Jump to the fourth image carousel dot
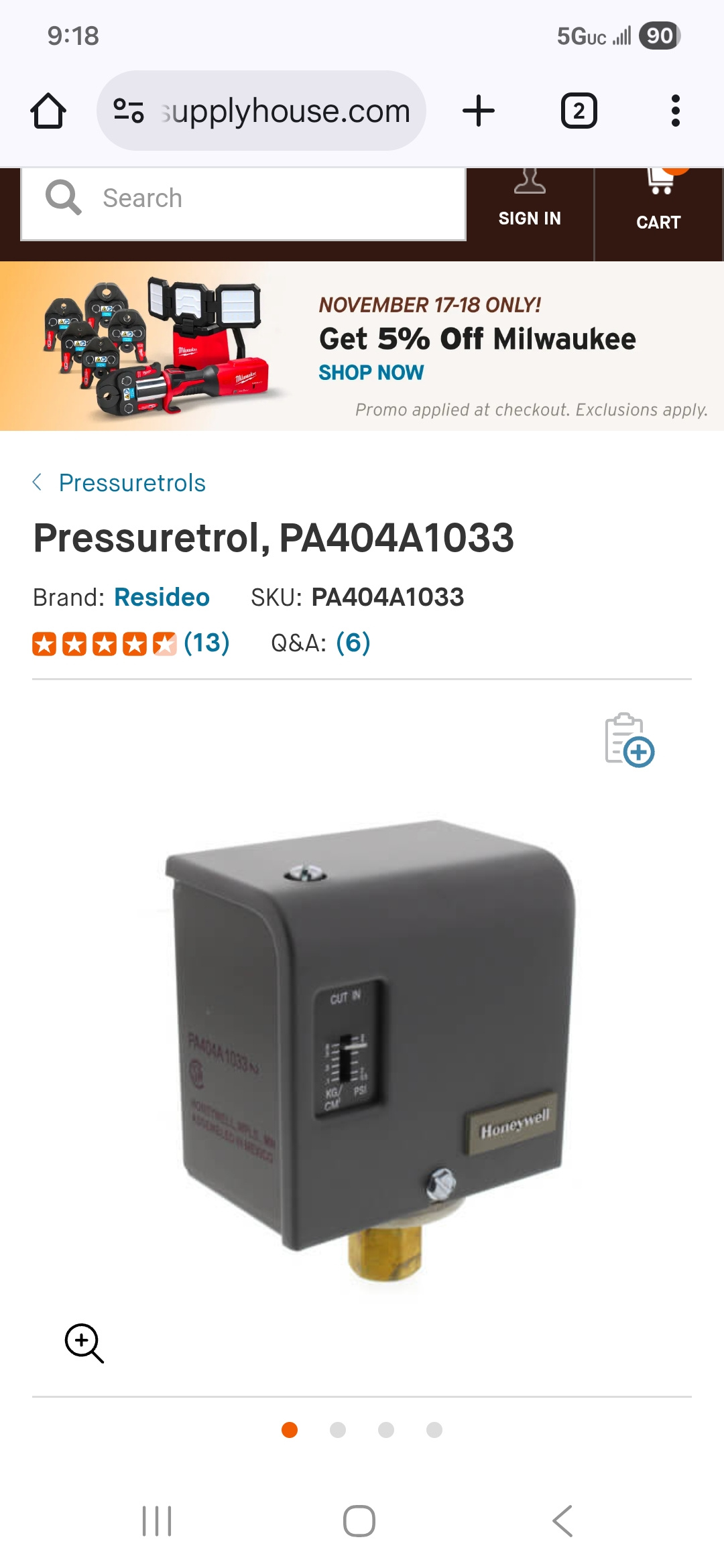 434,1430
